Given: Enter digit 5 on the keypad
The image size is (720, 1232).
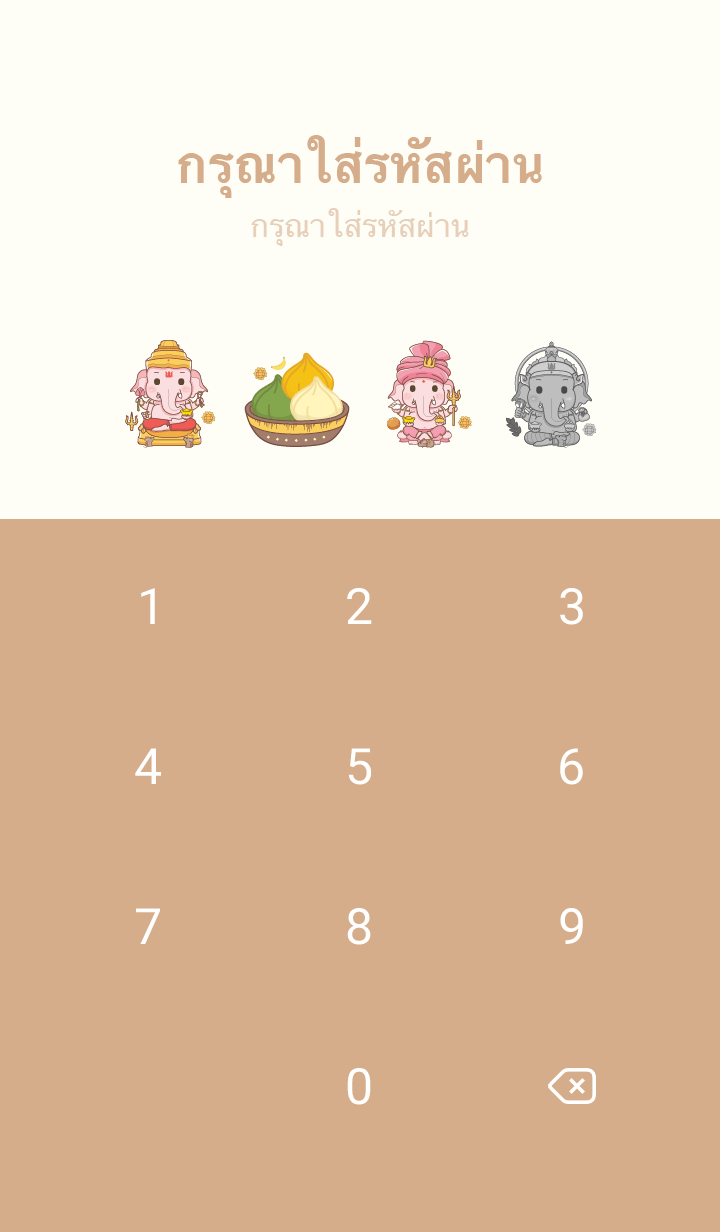Looking at the screenshot, I should pyautogui.click(x=359, y=767).
